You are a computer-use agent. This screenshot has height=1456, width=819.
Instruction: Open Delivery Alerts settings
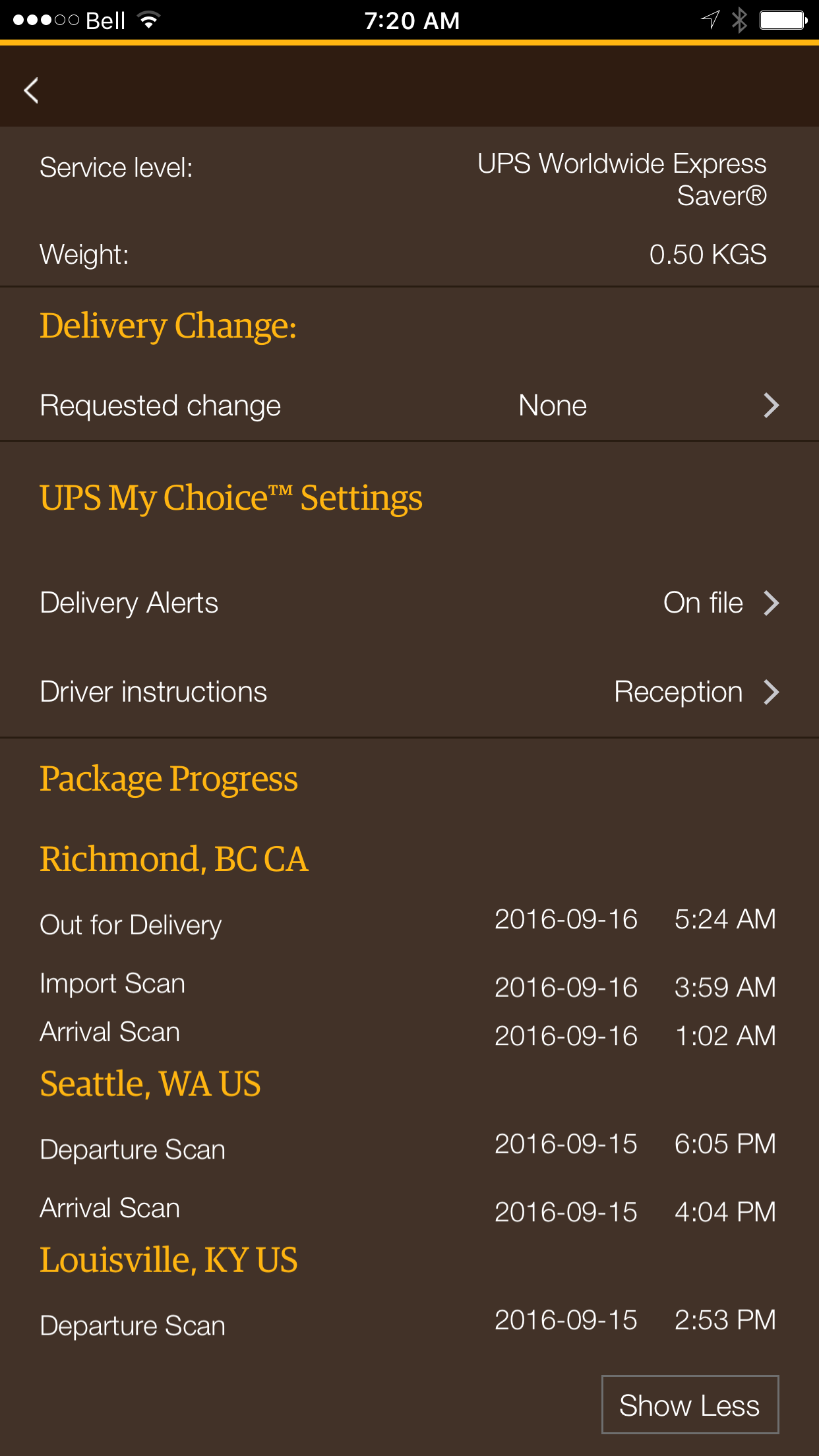[x=409, y=603]
